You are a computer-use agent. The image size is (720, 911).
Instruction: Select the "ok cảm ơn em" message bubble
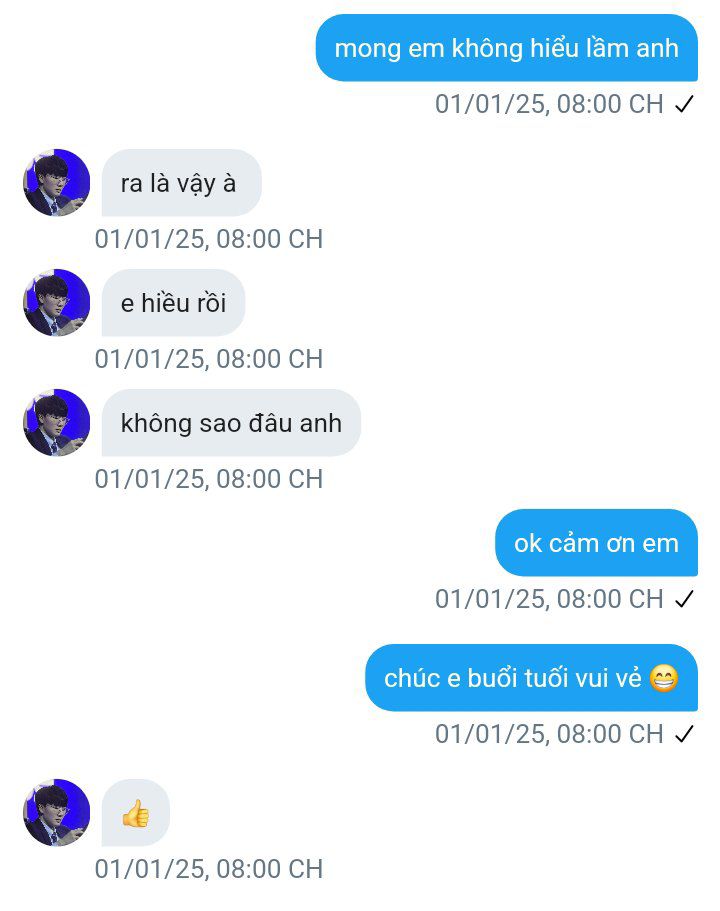coord(596,543)
